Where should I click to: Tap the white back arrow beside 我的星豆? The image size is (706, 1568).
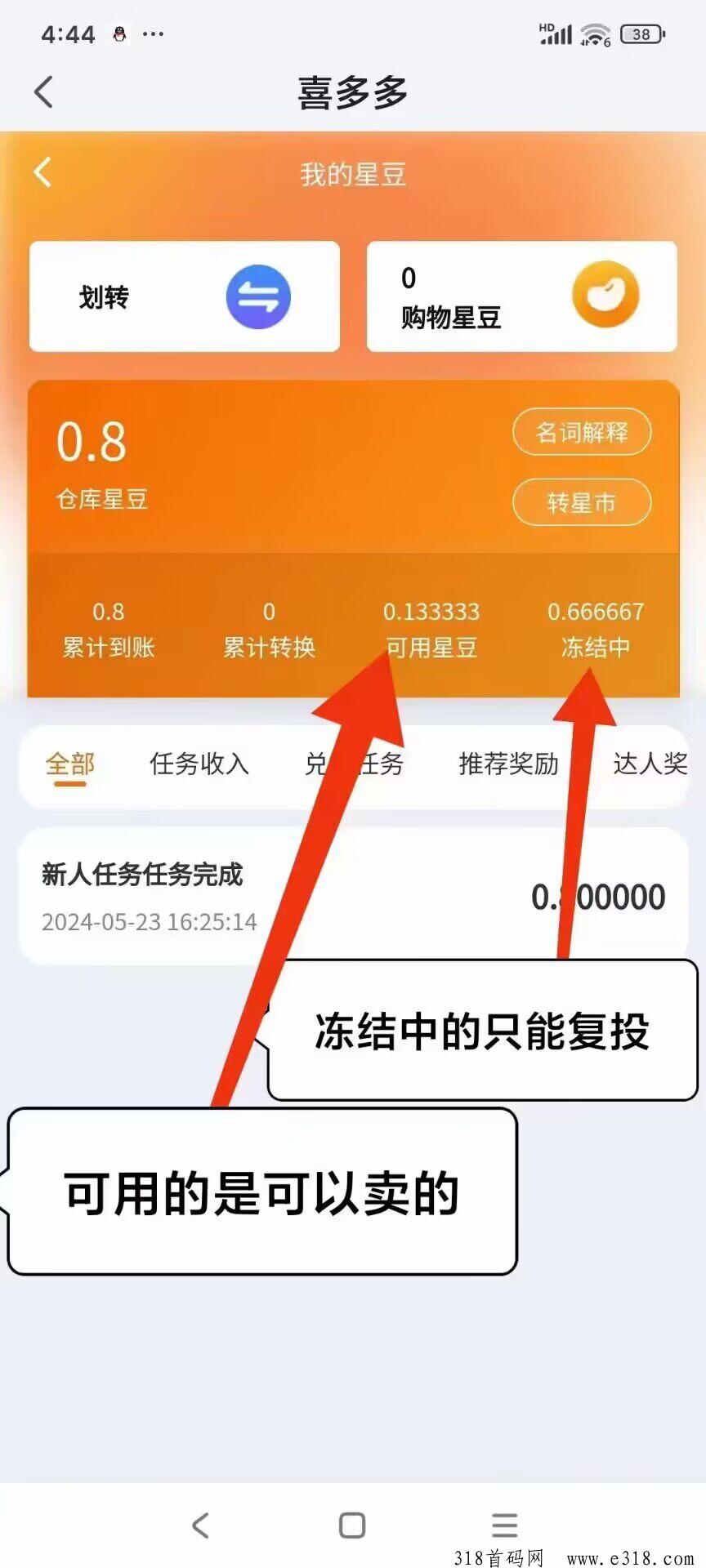[x=42, y=172]
